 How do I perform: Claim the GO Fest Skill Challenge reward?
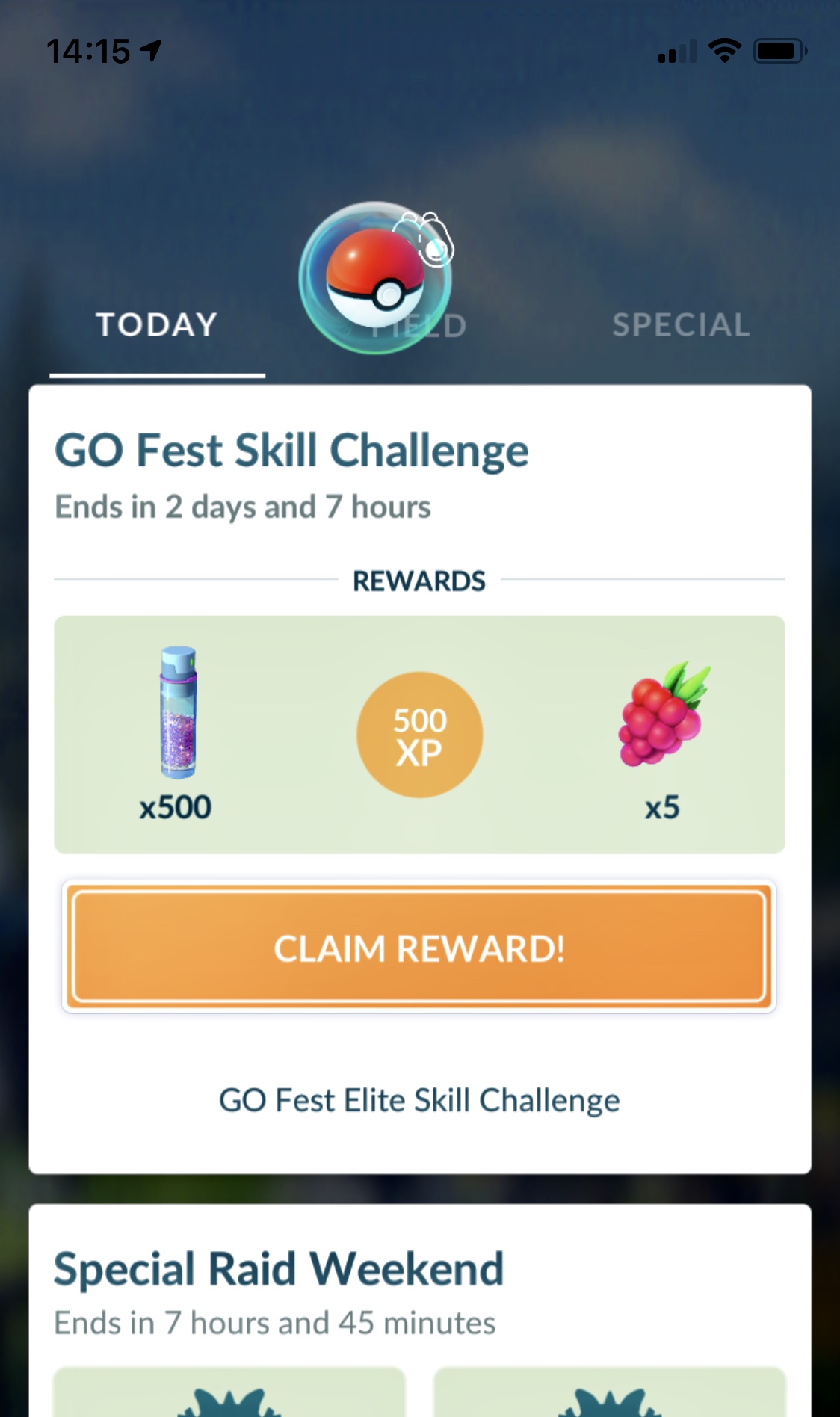419,948
